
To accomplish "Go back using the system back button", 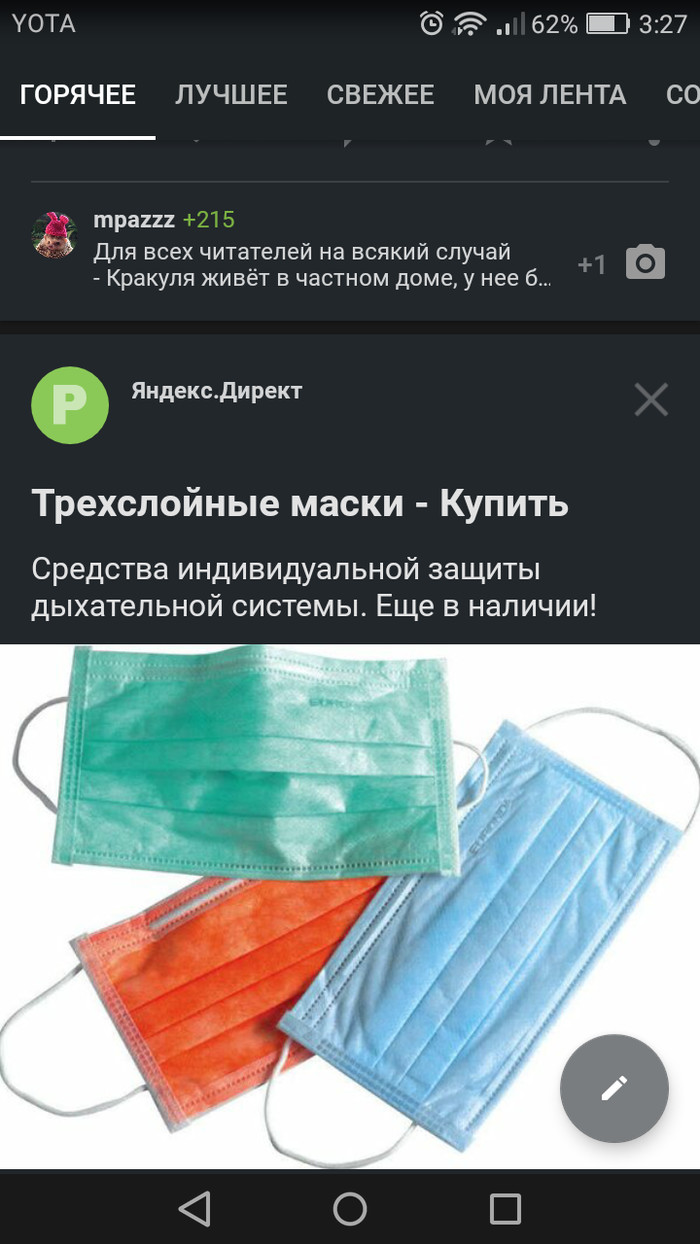I will [194, 1208].
